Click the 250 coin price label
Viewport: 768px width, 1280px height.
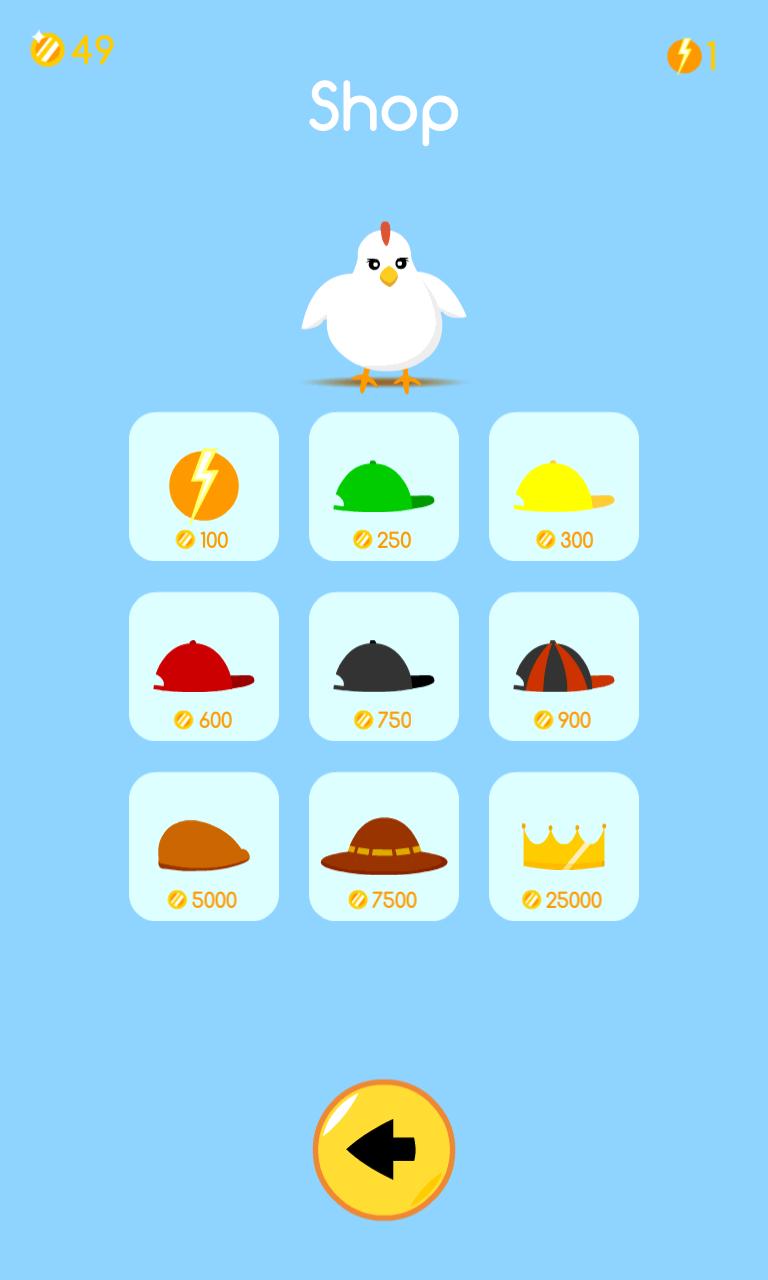[x=384, y=538]
